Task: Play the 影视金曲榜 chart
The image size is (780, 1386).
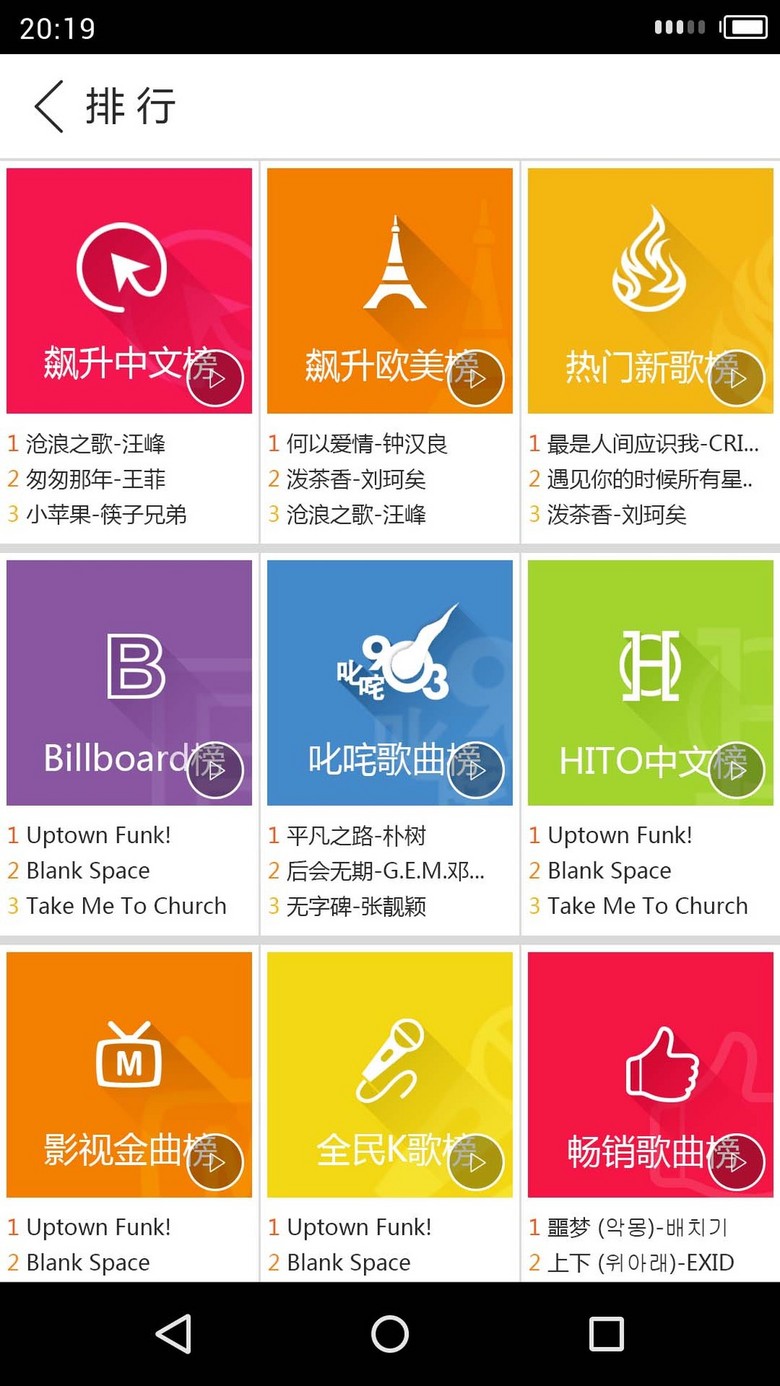Action: [215, 1163]
